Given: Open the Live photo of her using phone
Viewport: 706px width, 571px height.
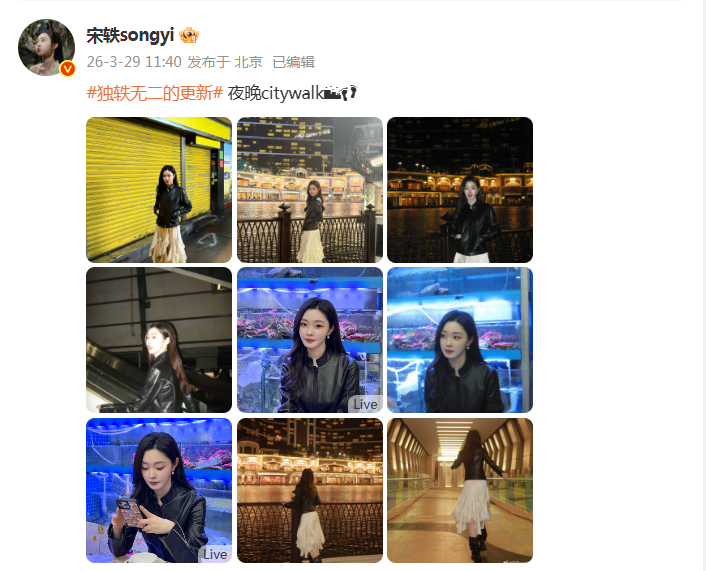Looking at the screenshot, I should (159, 490).
